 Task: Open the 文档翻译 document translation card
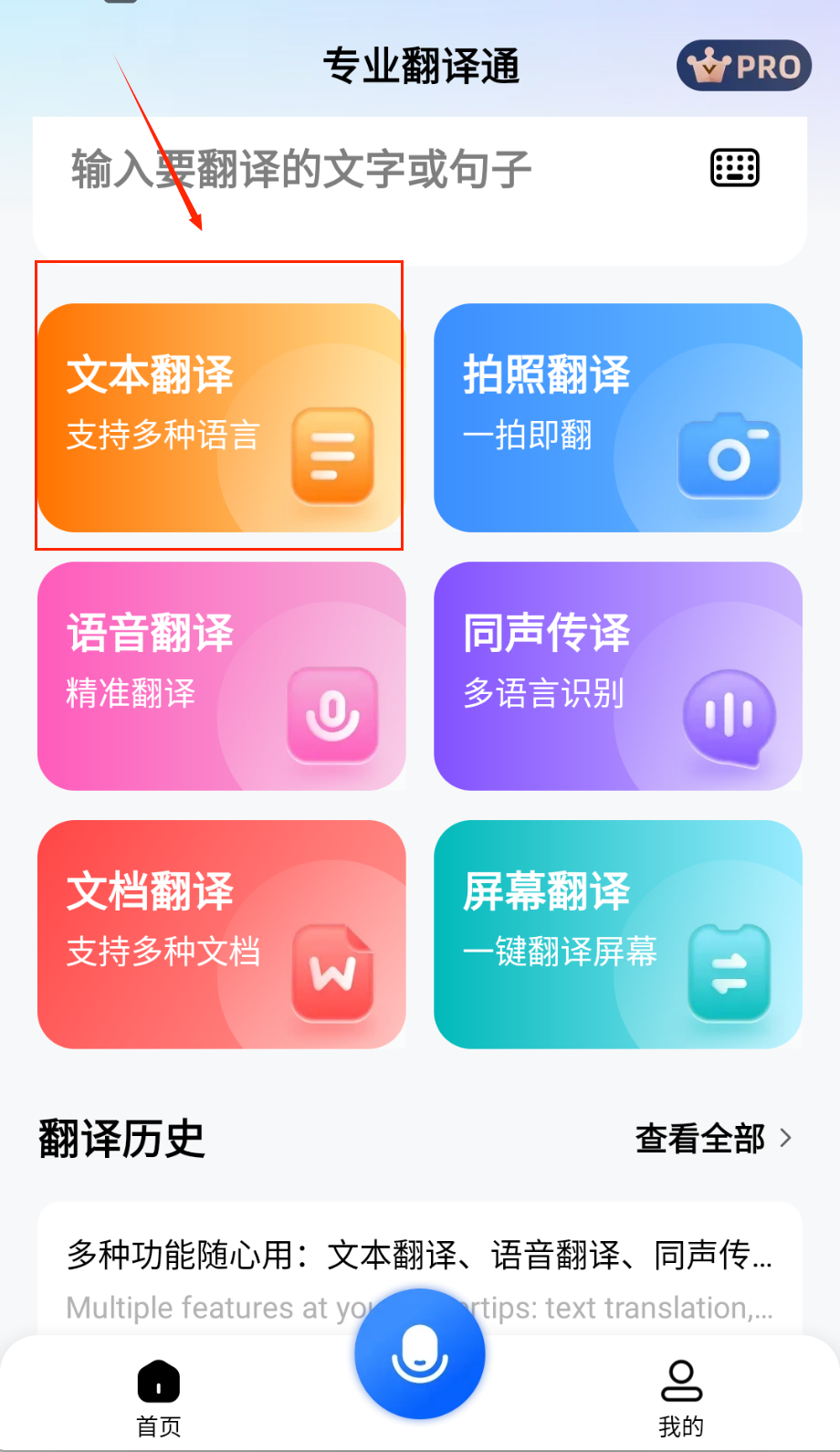point(221,934)
